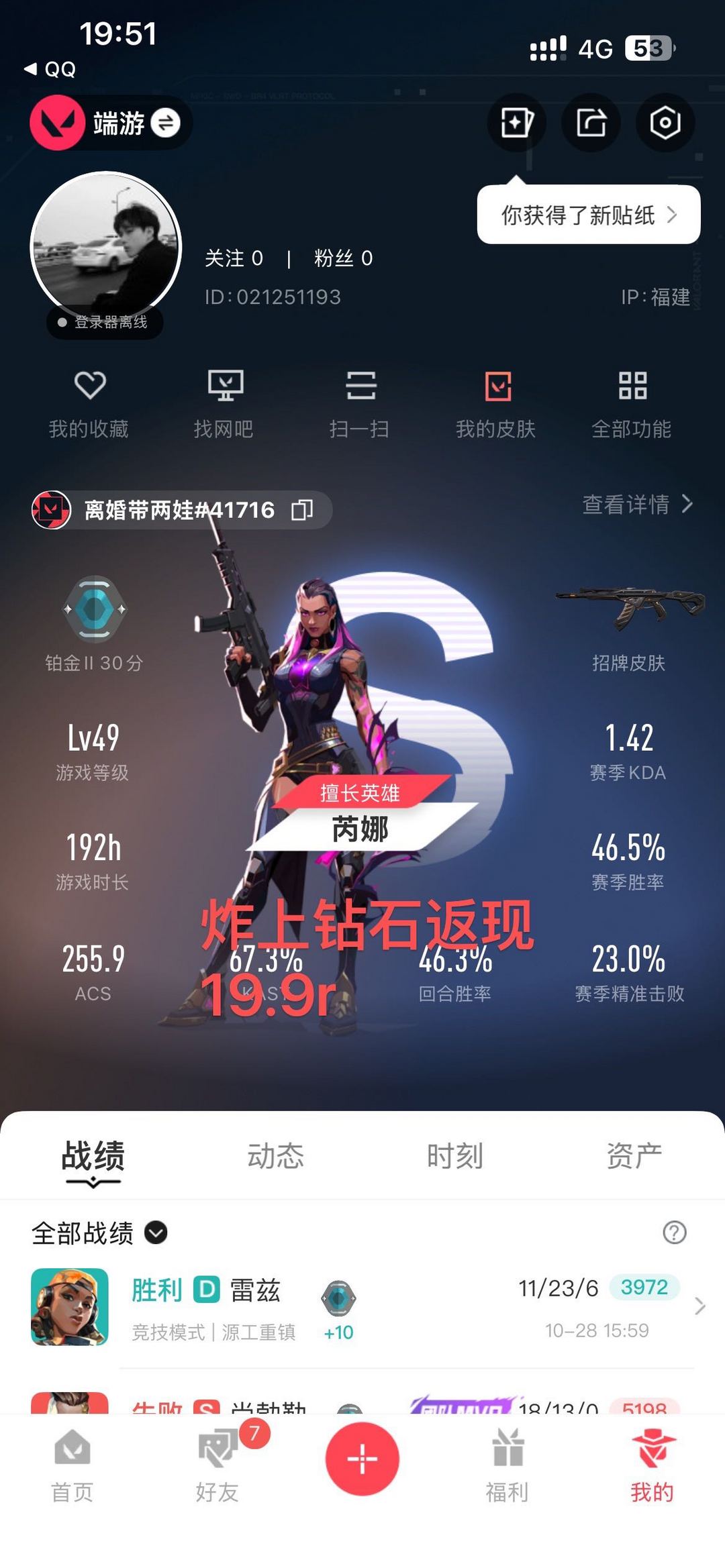View the 你获得了新贴纸 sticker notification

tap(588, 215)
